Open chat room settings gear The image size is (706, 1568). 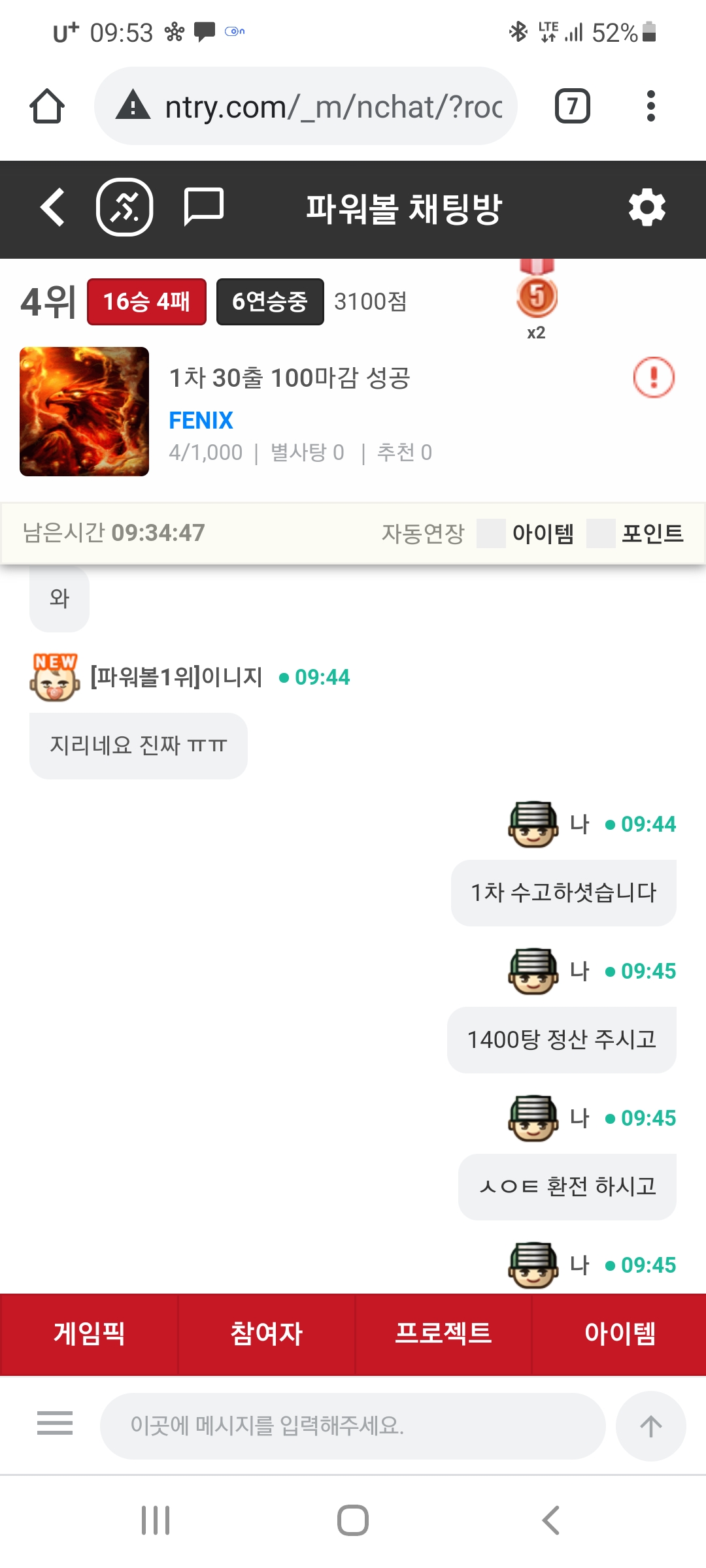tap(647, 208)
